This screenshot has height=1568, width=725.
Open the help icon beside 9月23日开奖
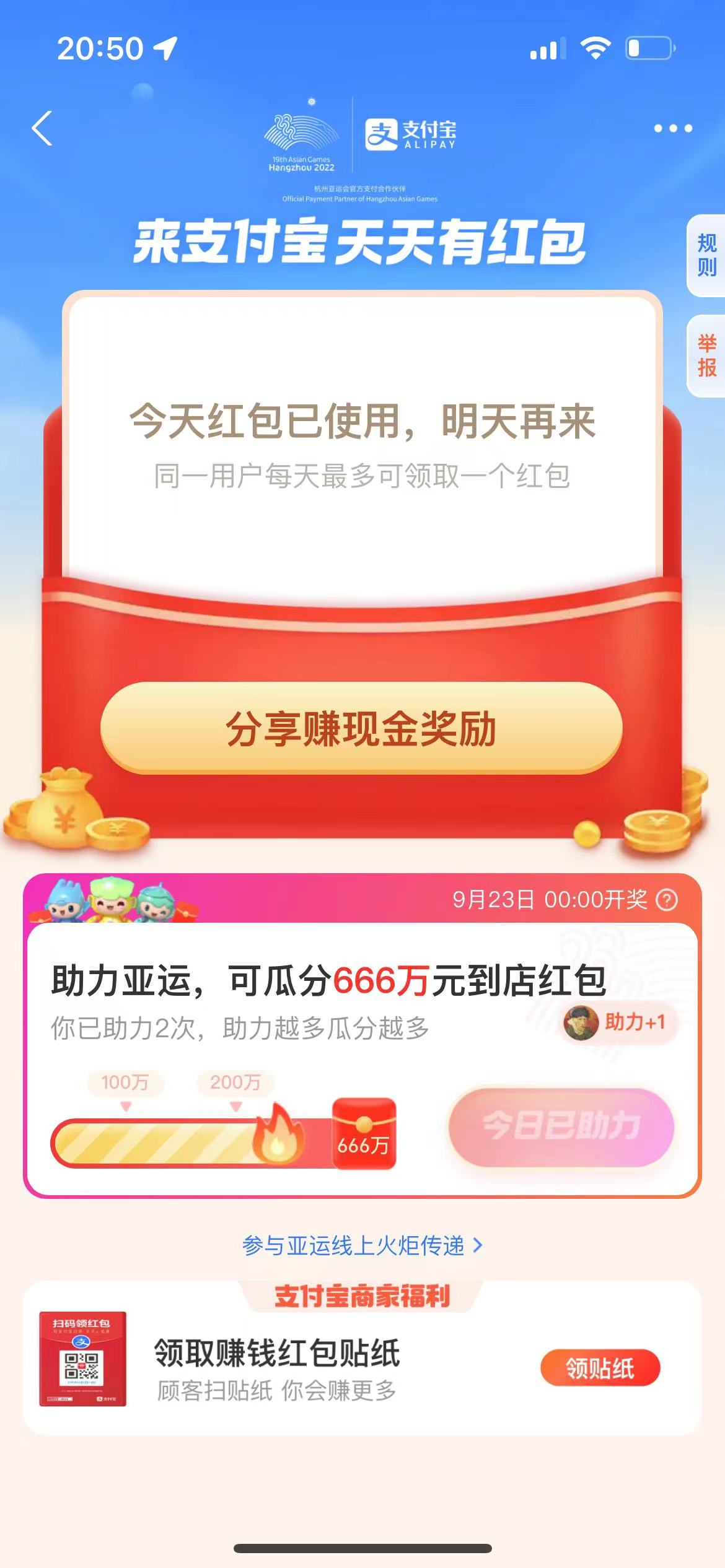[667, 900]
